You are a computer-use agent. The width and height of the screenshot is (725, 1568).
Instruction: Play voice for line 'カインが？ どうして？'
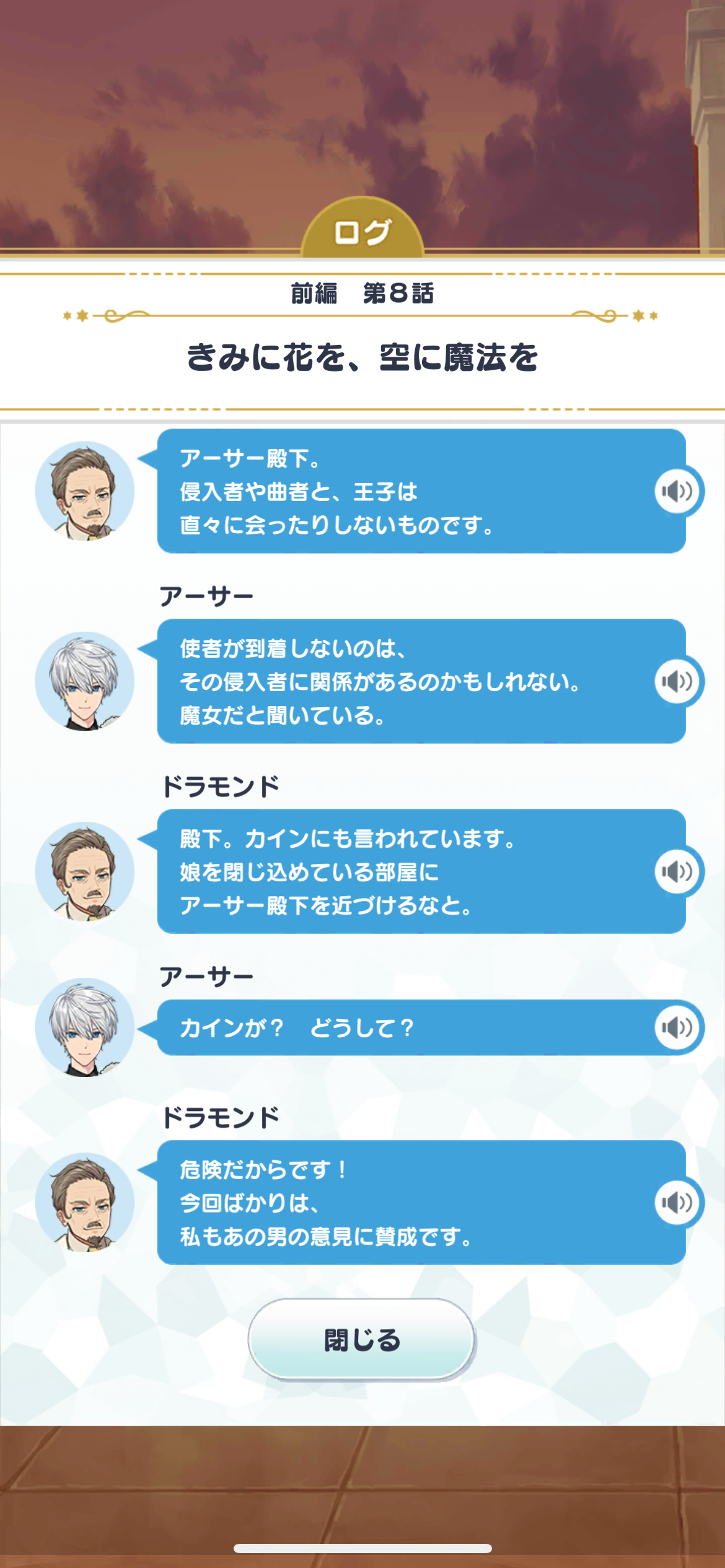(x=677, y=1028)
